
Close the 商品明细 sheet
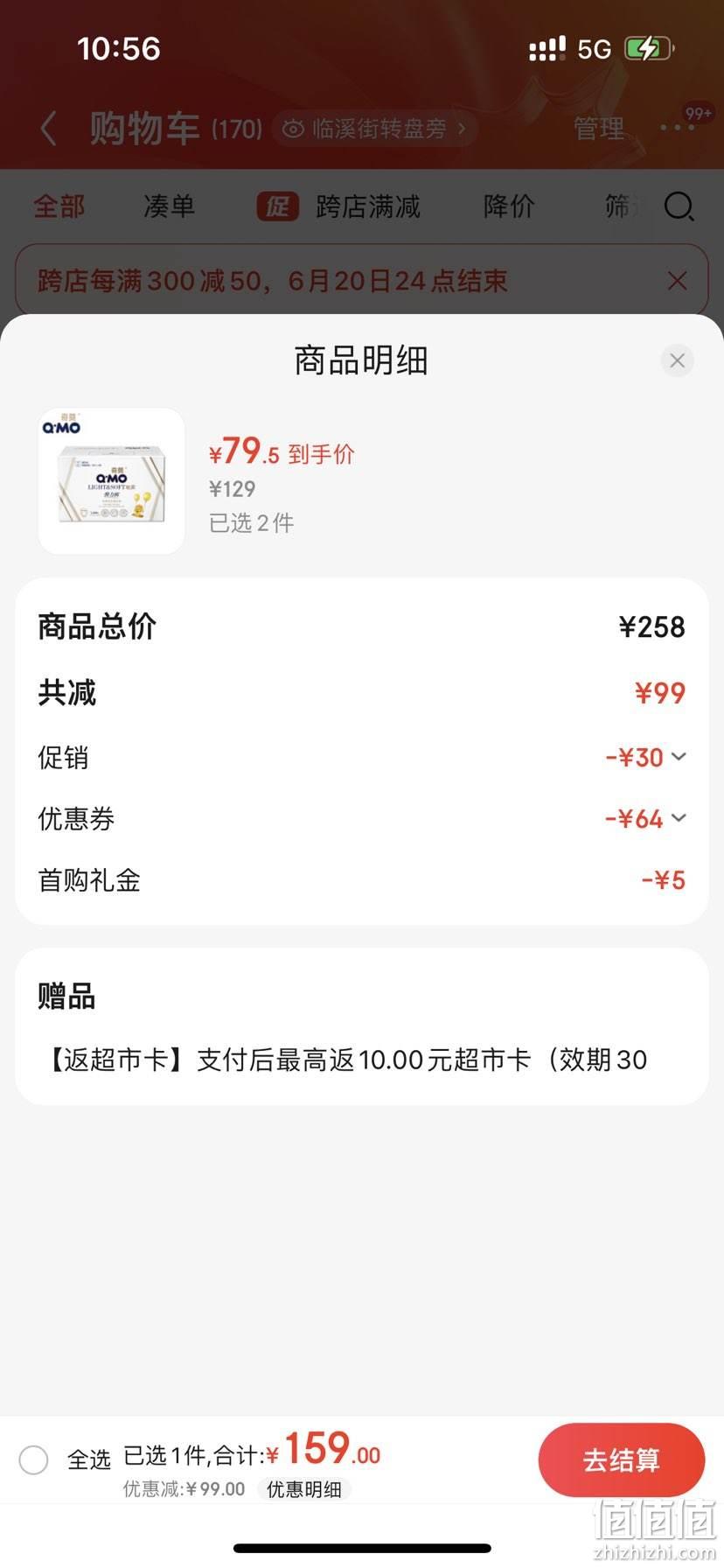coord(677,360)
